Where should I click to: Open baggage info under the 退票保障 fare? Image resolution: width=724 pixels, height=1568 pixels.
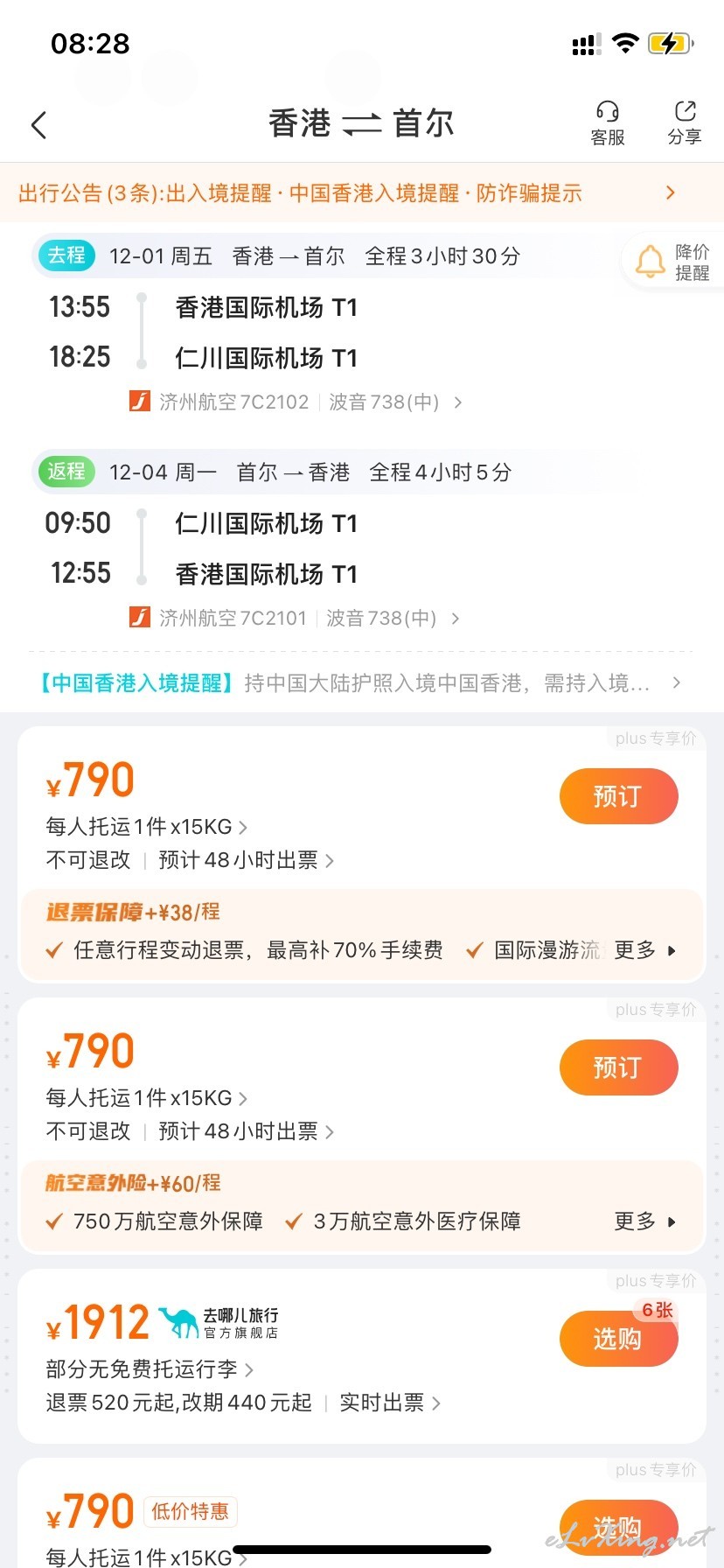point(147,827)
